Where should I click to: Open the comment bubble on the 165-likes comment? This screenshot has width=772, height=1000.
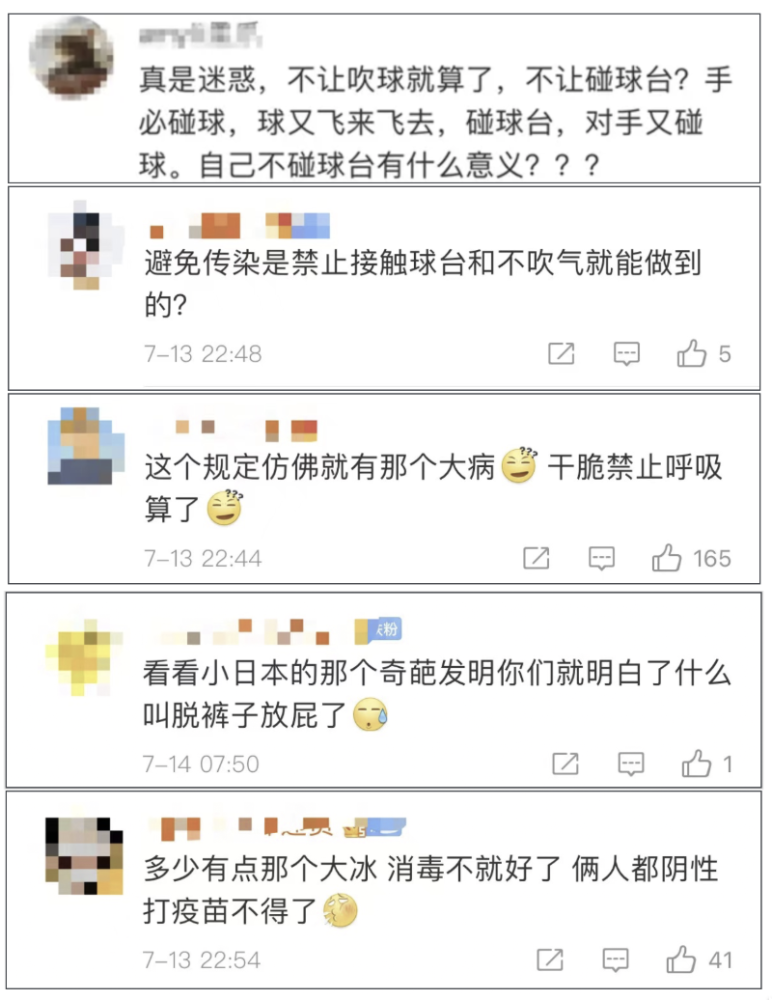[x=601, y=558]
